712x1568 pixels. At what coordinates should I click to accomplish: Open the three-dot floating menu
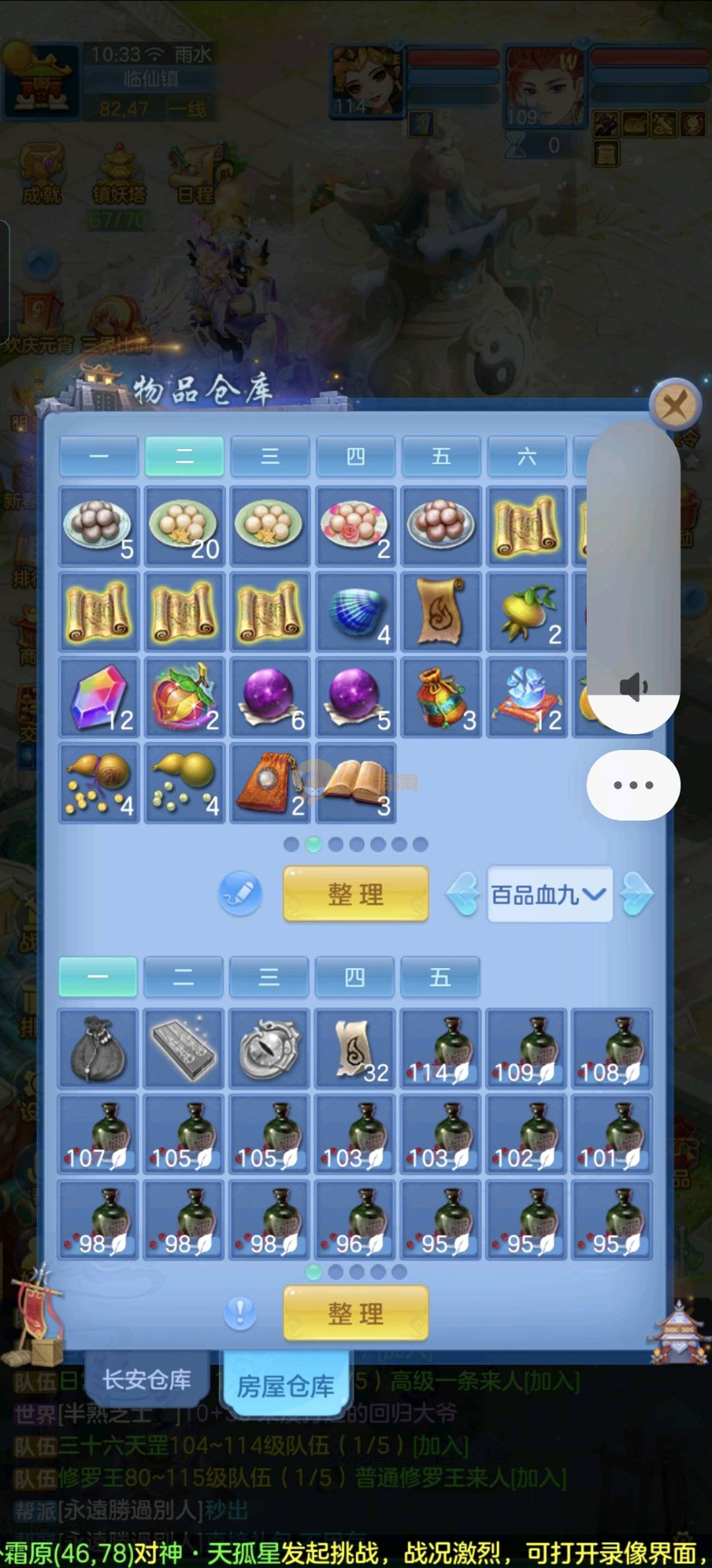(x=633, y=785)
